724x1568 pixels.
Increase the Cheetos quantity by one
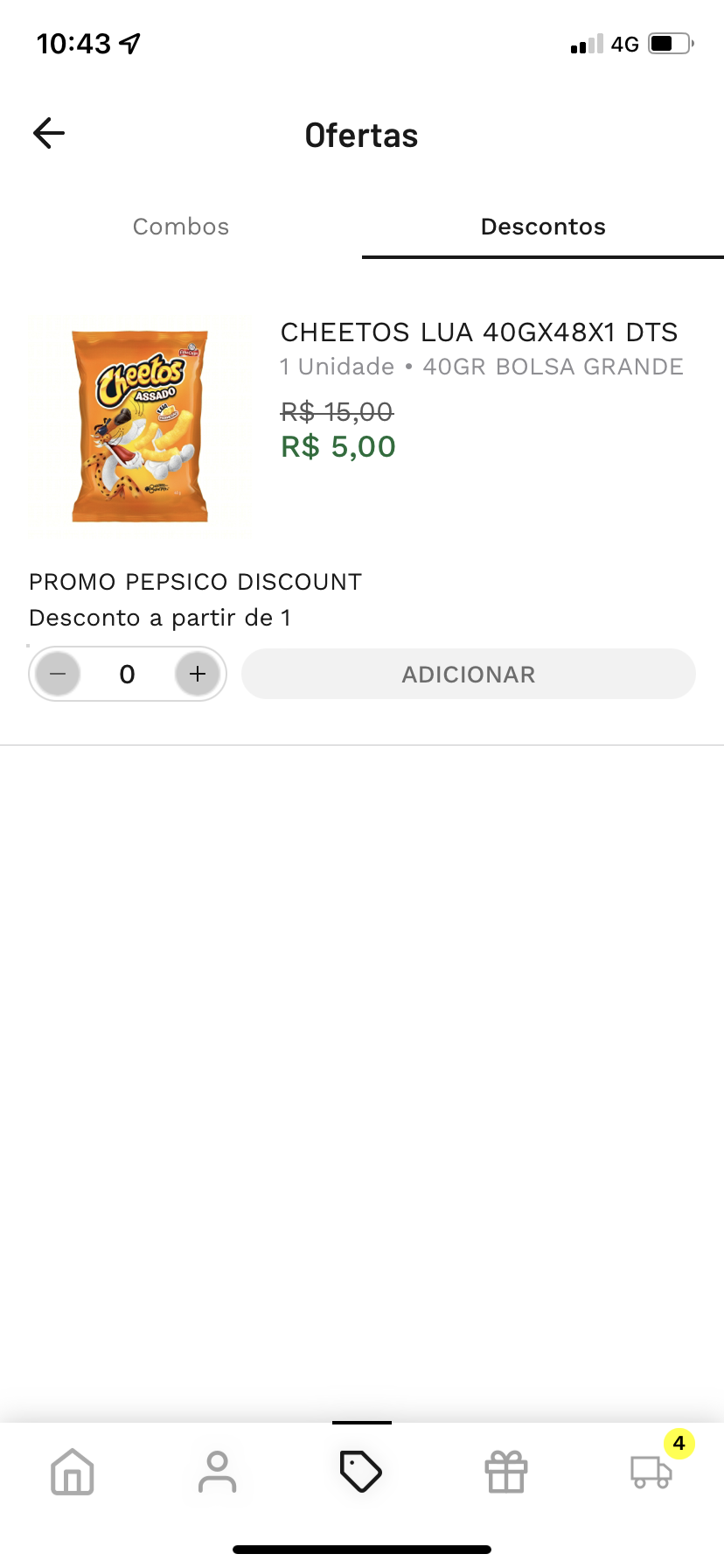(x=198, y=675)
